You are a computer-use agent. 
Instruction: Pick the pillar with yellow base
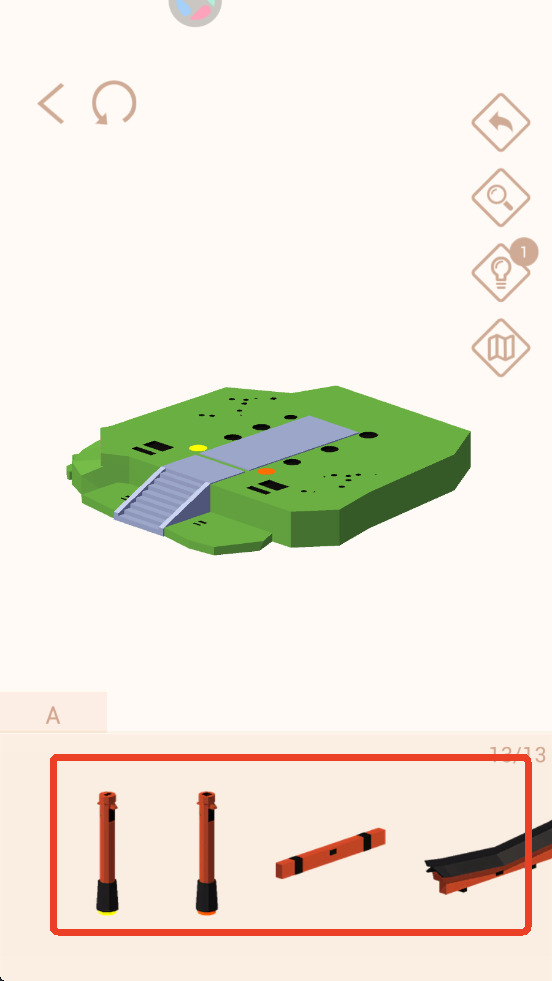107,853
